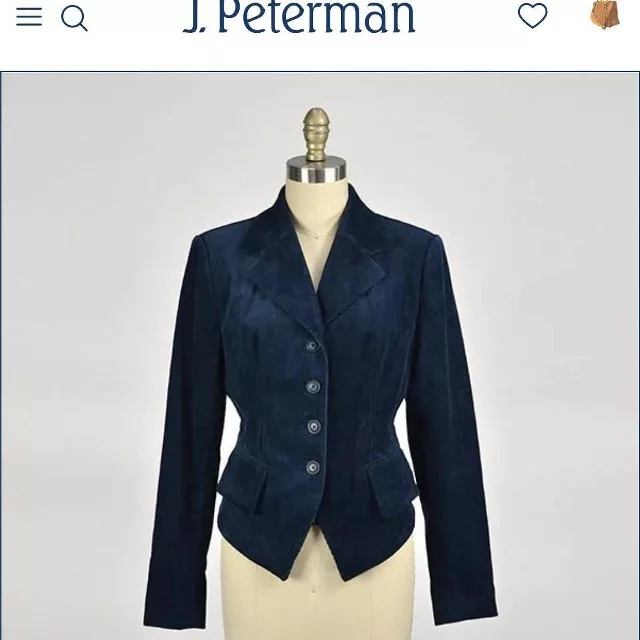The image size is (640, 640).
Task: Open the wishlist heart
Action: 533,16
